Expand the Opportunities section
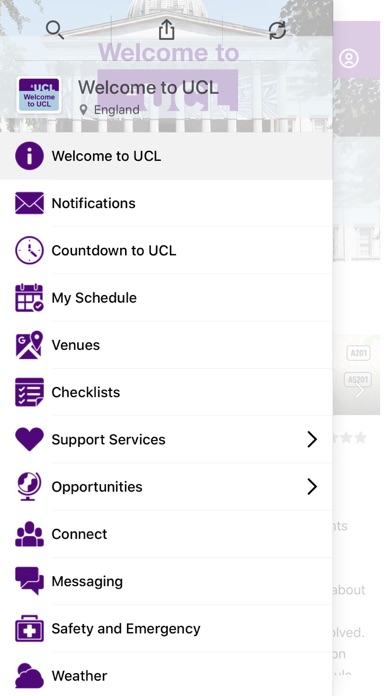The image size is (392, 696). click(166, 487)
